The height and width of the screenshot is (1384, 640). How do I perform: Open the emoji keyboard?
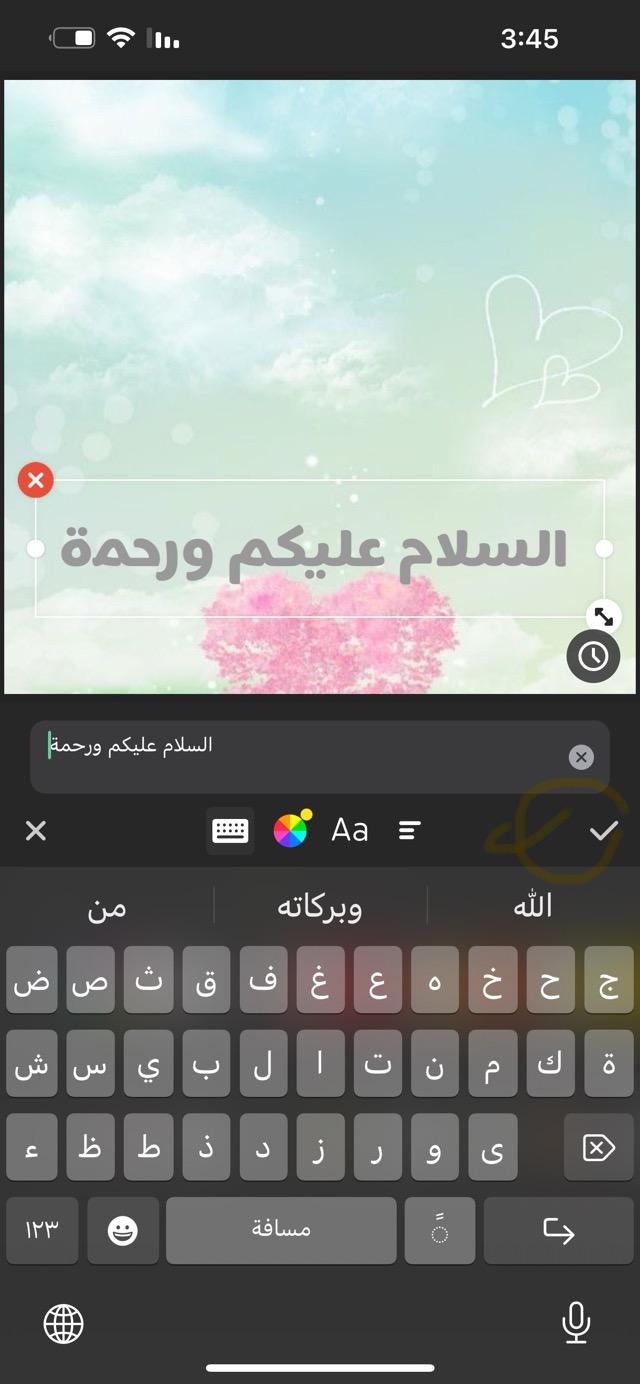click(x=123, y=1231)
